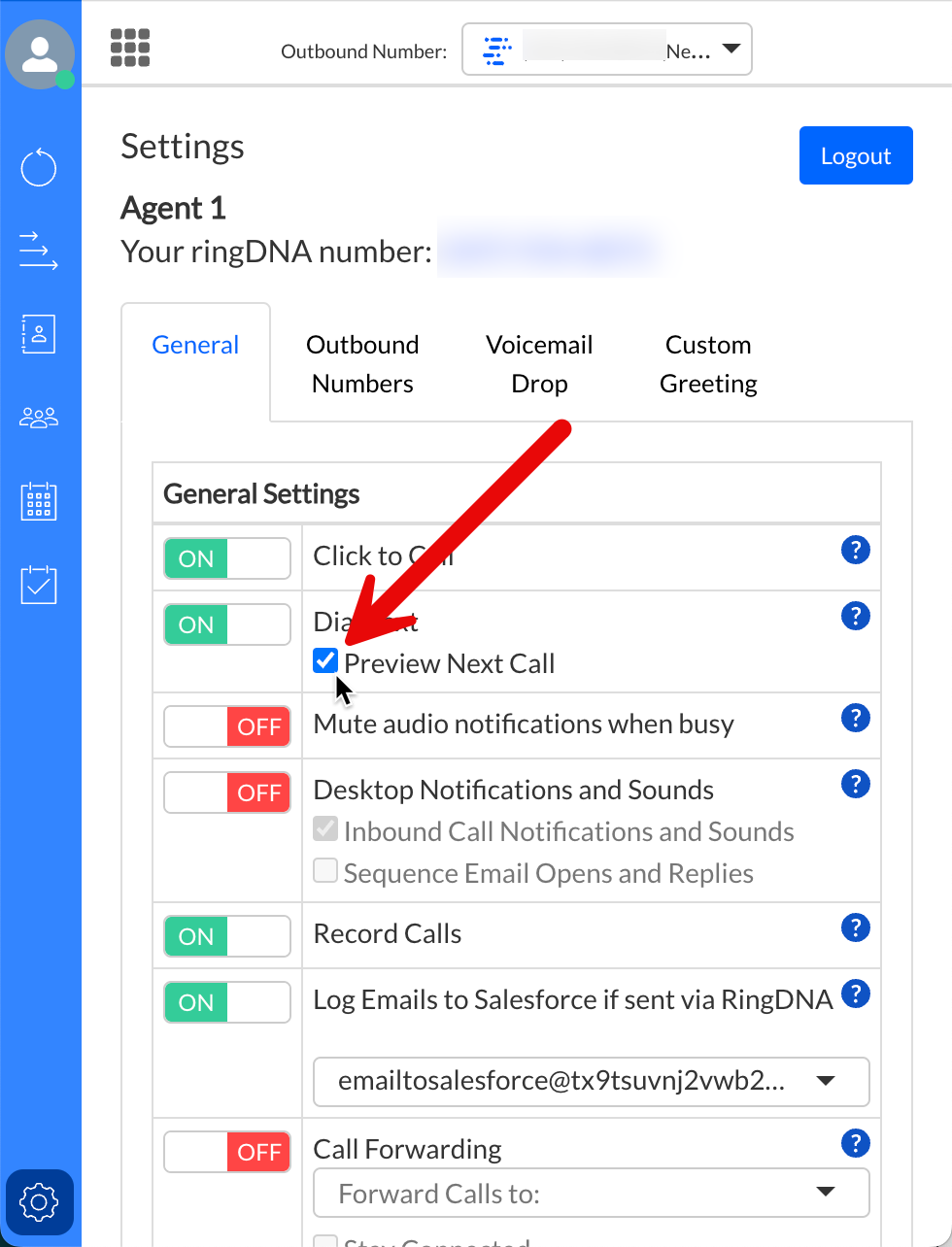
Task: Open the user profile avatar
Action: click(40, 53)
